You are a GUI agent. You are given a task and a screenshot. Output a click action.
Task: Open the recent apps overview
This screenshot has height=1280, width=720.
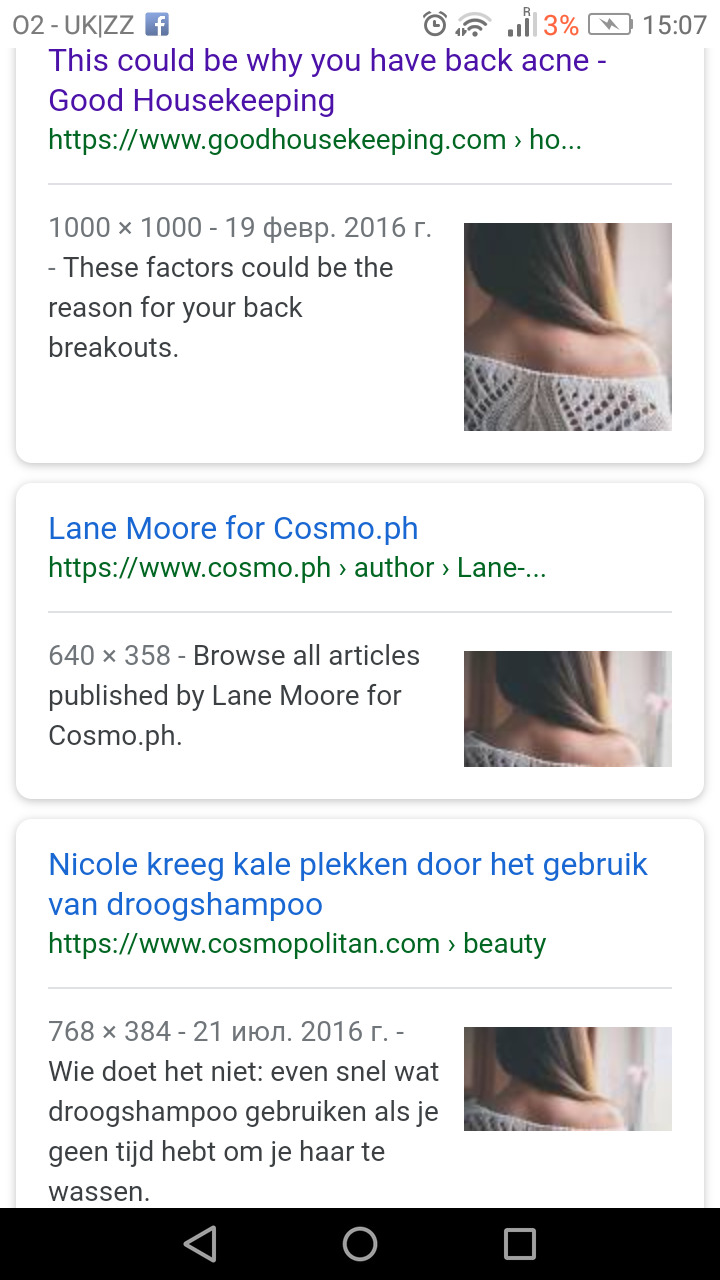tap(520, 1244)
